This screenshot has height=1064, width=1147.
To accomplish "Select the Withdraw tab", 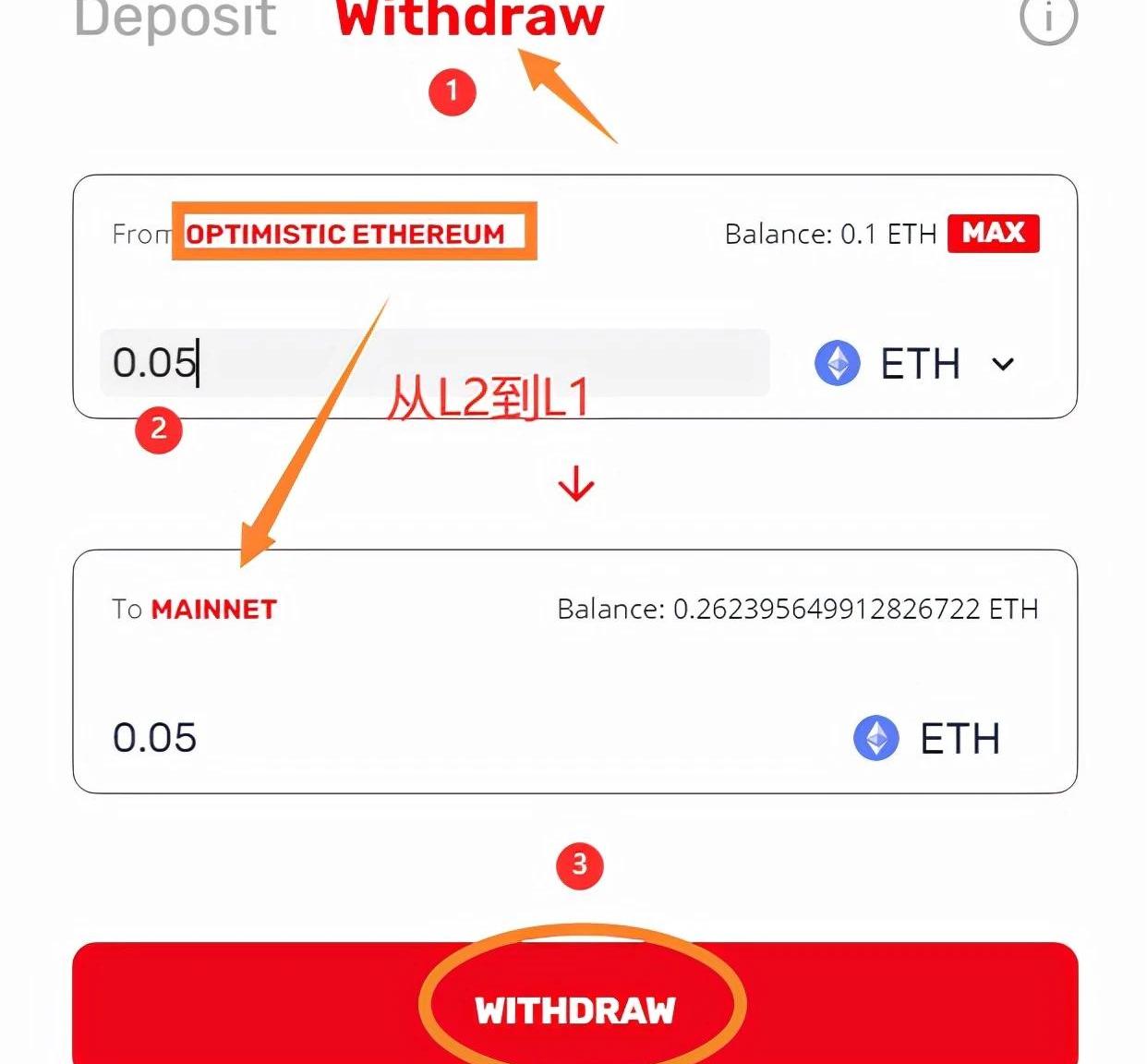I will tap(469, 18).
